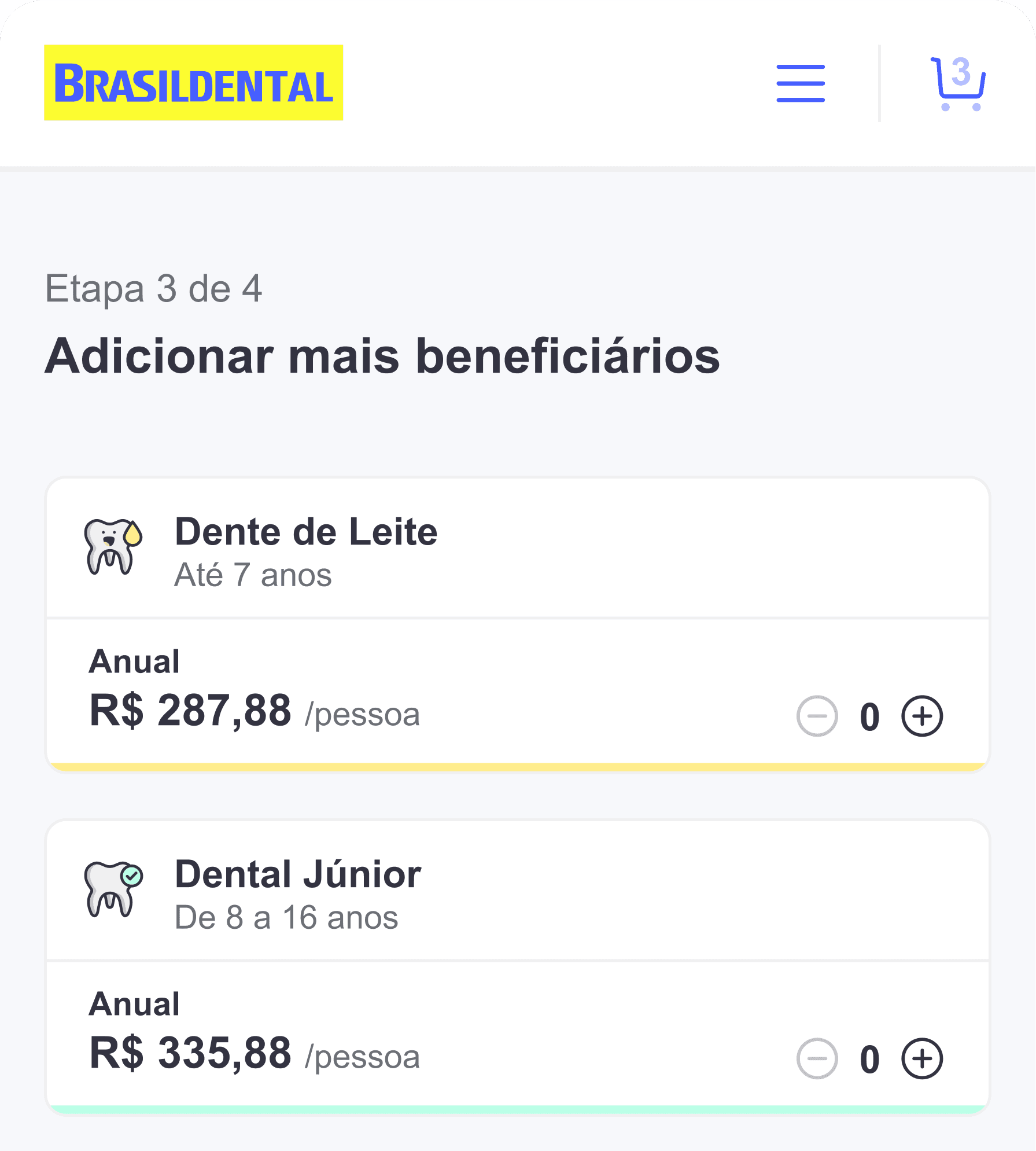
Task: Open the shopping cart
Action: tap(958, 84)
